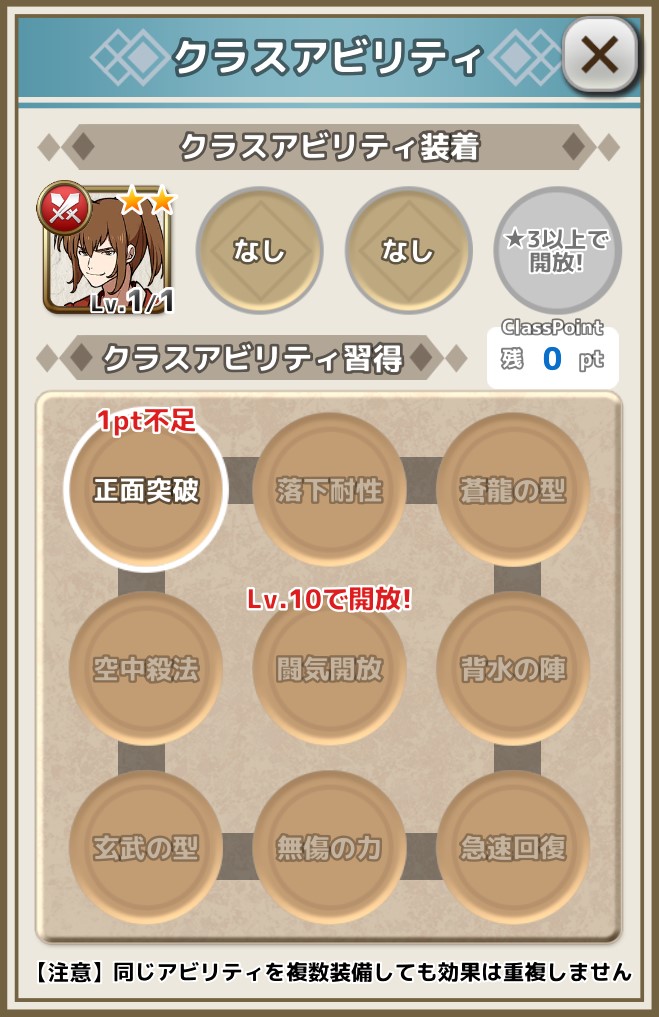Select the 闘気開放 ability node

(x=329, y=668)
